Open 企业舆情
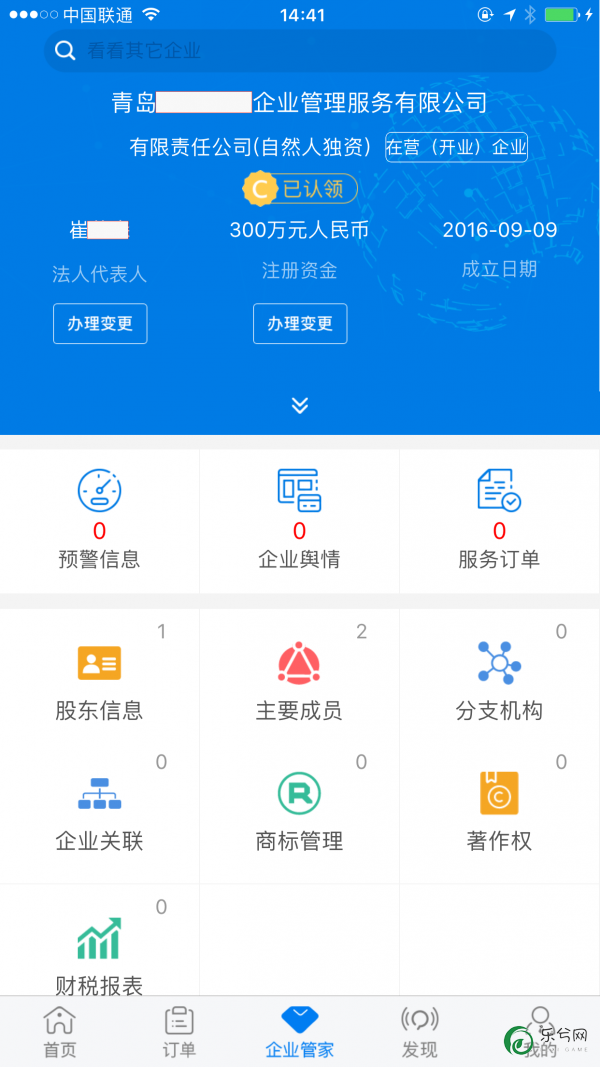This screenshot has height=1067, width=600. click(x=299, y=521)
